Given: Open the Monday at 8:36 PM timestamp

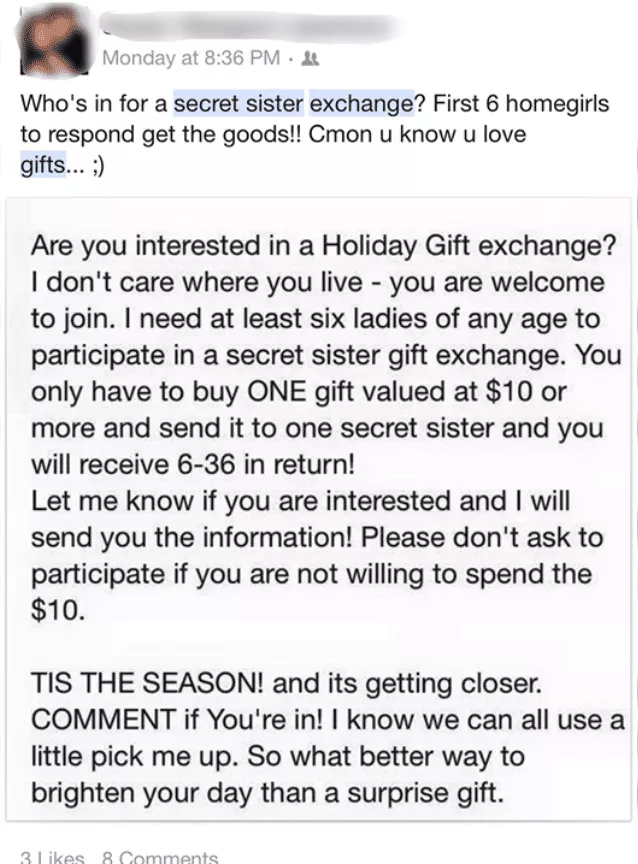Looking at the screenshot, I should click(190, 57).
